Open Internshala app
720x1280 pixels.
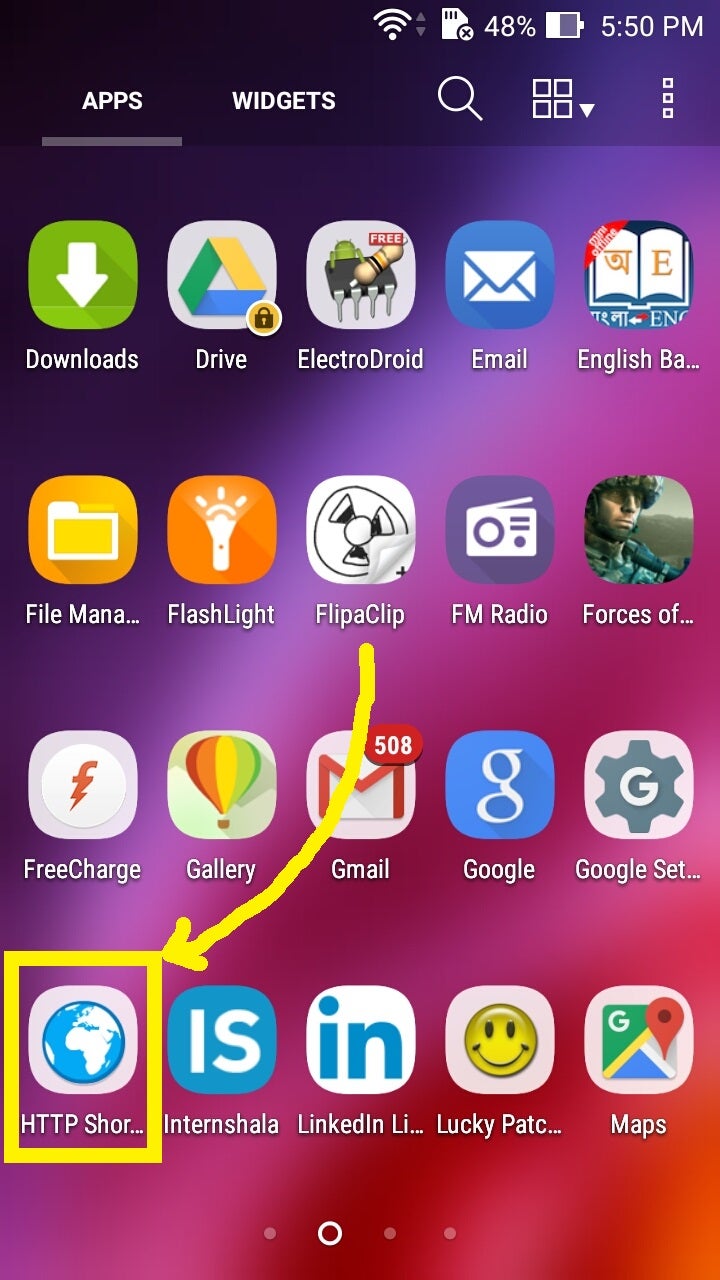[x=221, y=1040]
